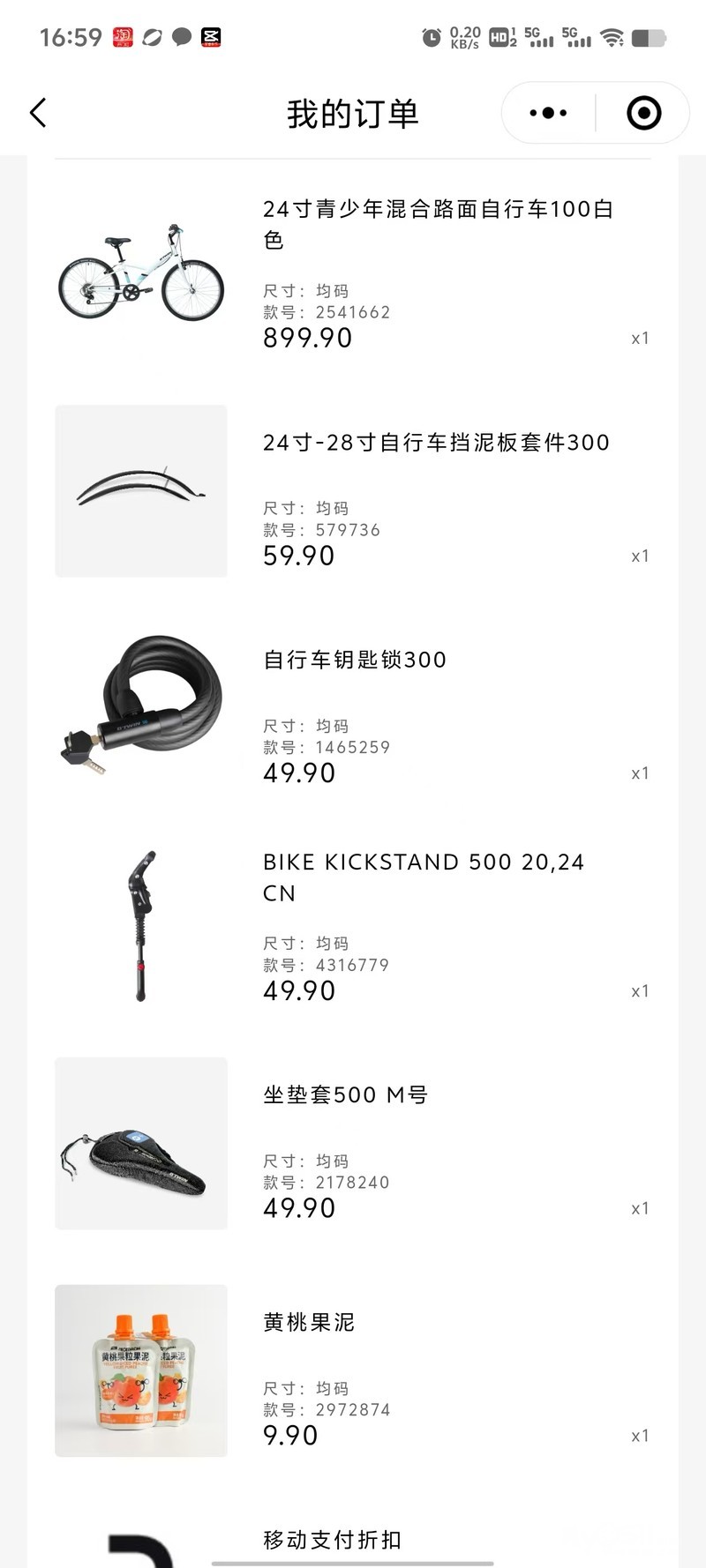706x1568 pixels.
Task: Open the 黄桃果泥 order item
Action: pyautogui.click(x=309, y=1322)
